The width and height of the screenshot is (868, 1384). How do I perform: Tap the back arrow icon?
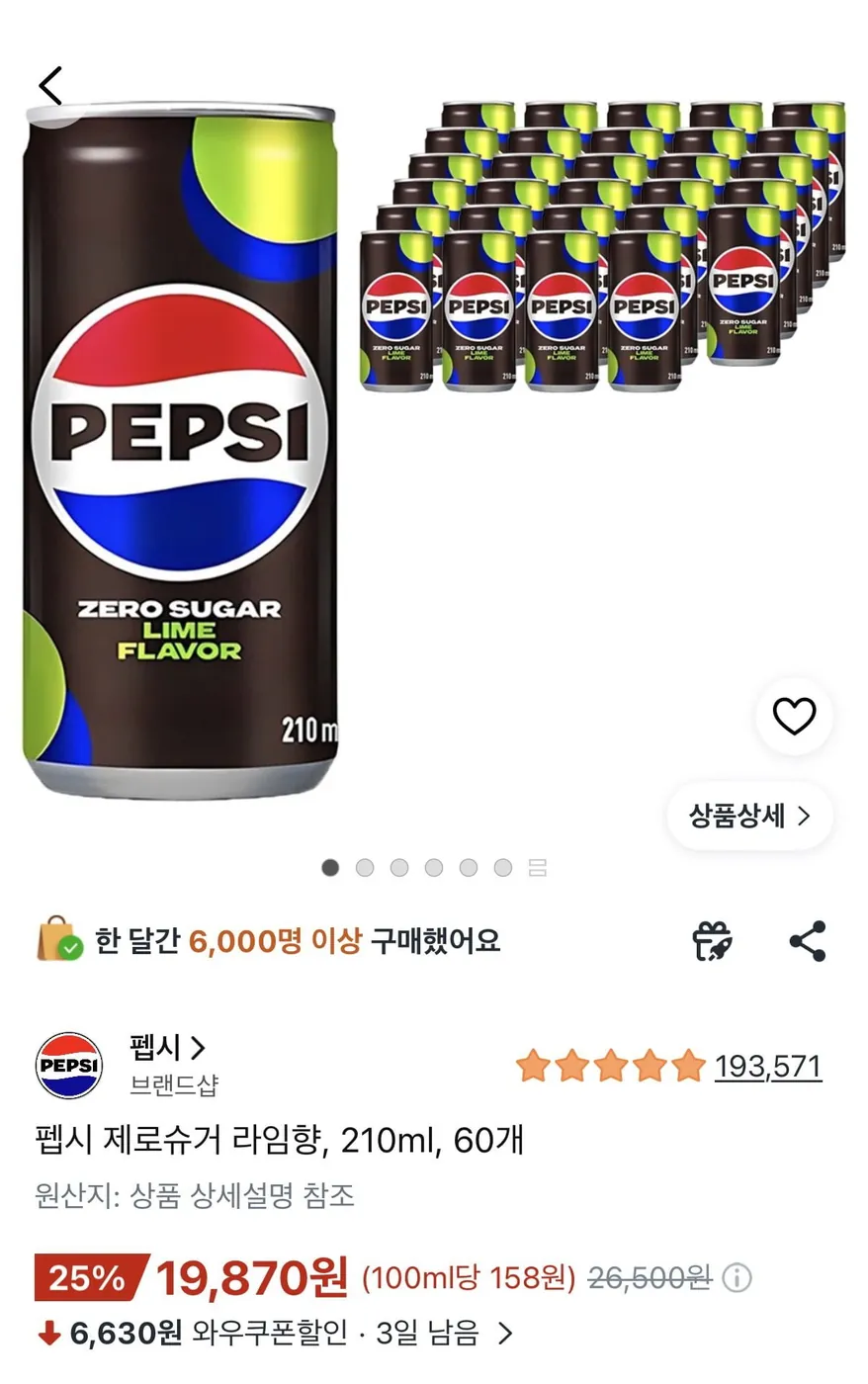click(50, 84)
